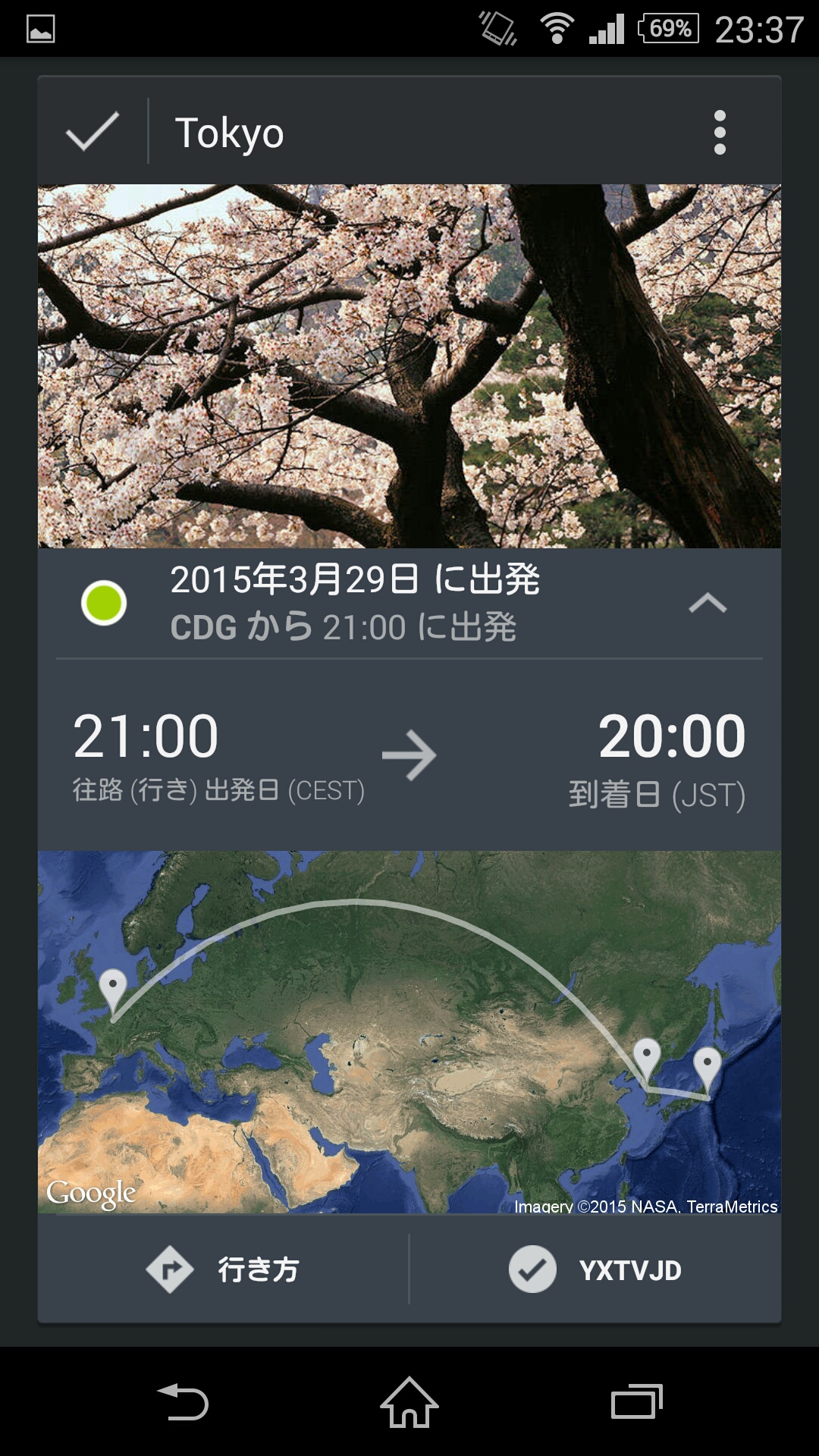The image size is (819, 1456).
Task: Collapse the flight details chevron
Action: tap(707, 604)
